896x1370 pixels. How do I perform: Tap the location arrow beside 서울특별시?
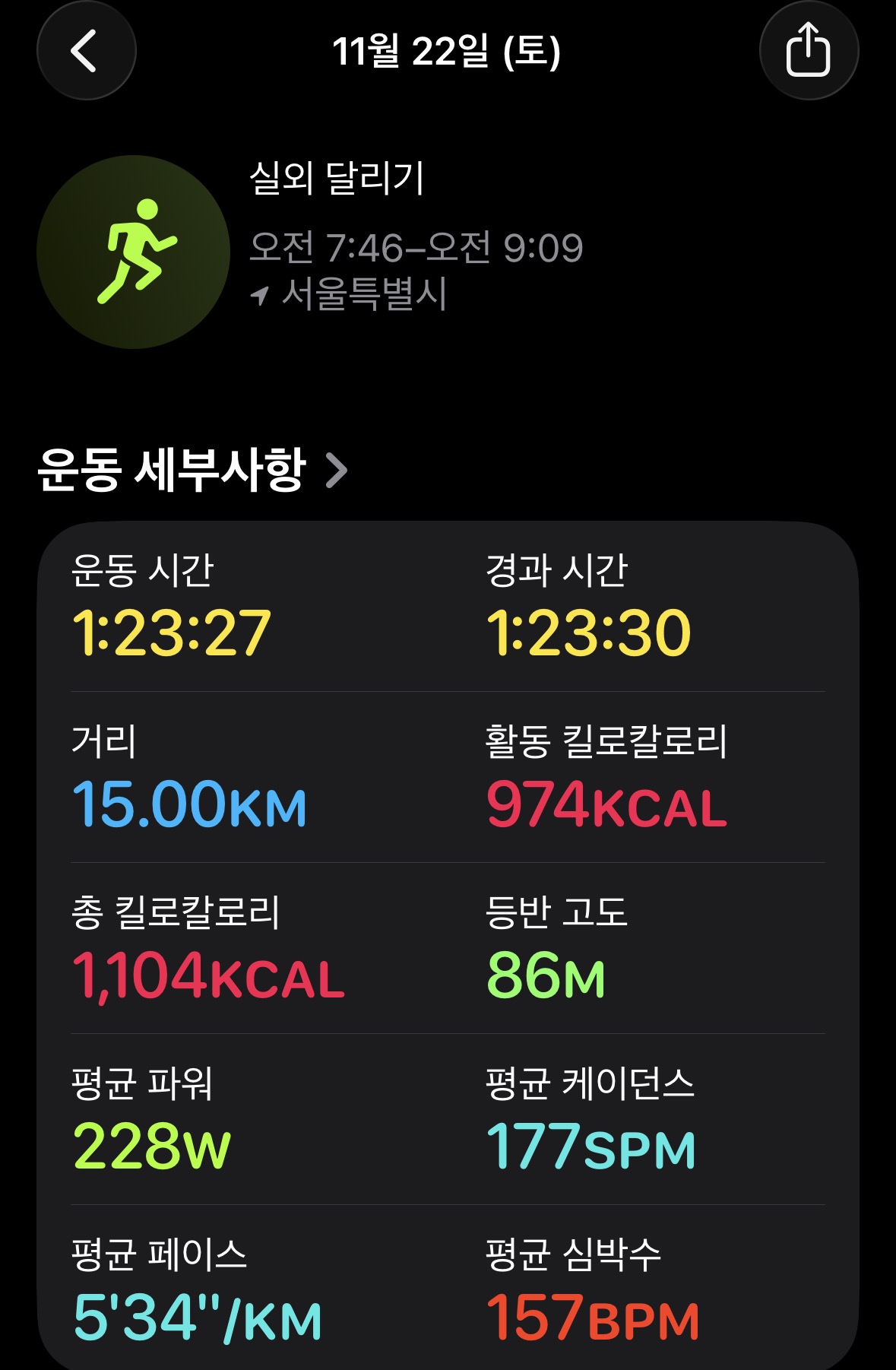click(261, 297)
